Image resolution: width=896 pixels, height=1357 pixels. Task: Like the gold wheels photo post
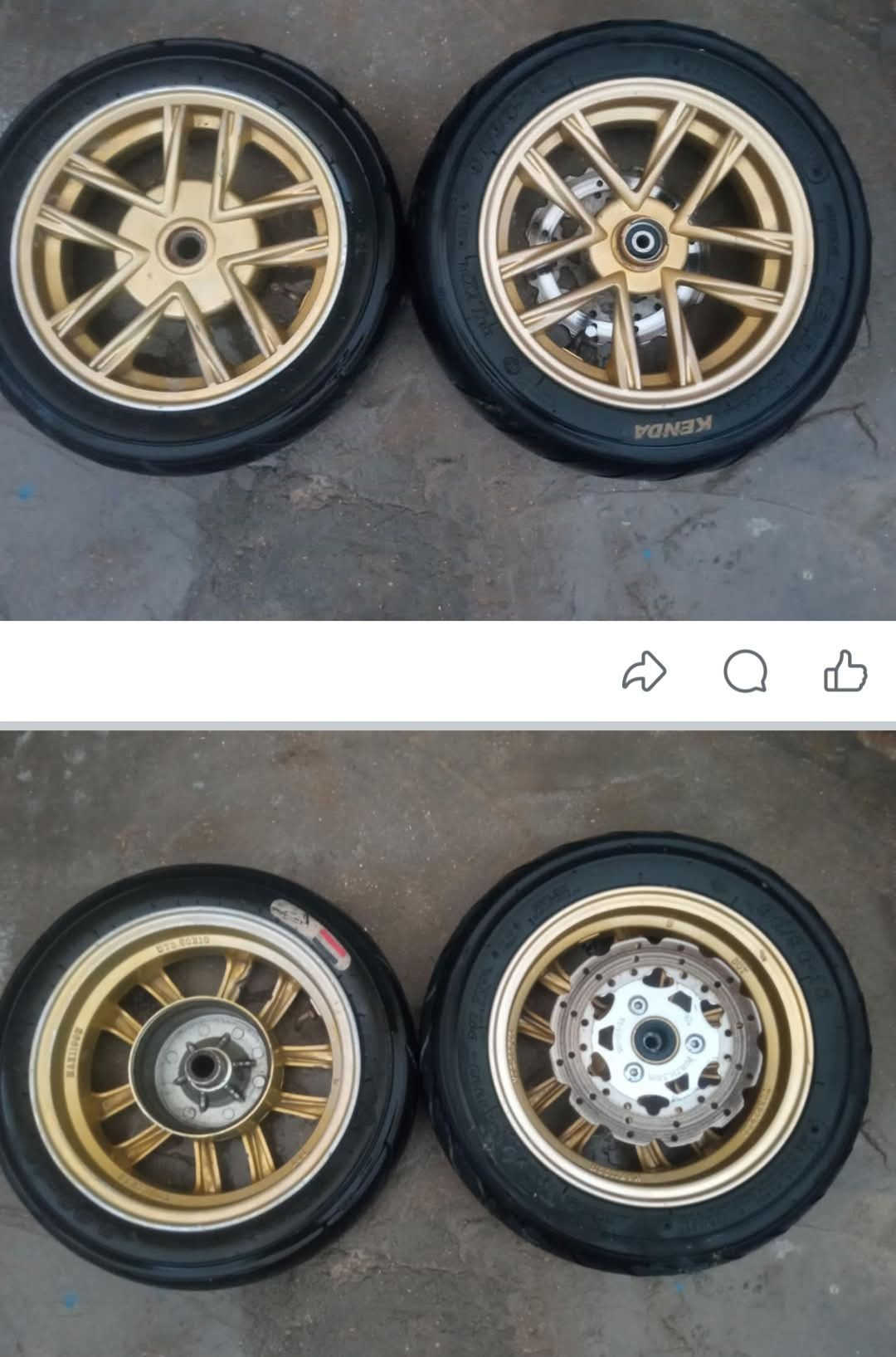(x=845, y=671)
